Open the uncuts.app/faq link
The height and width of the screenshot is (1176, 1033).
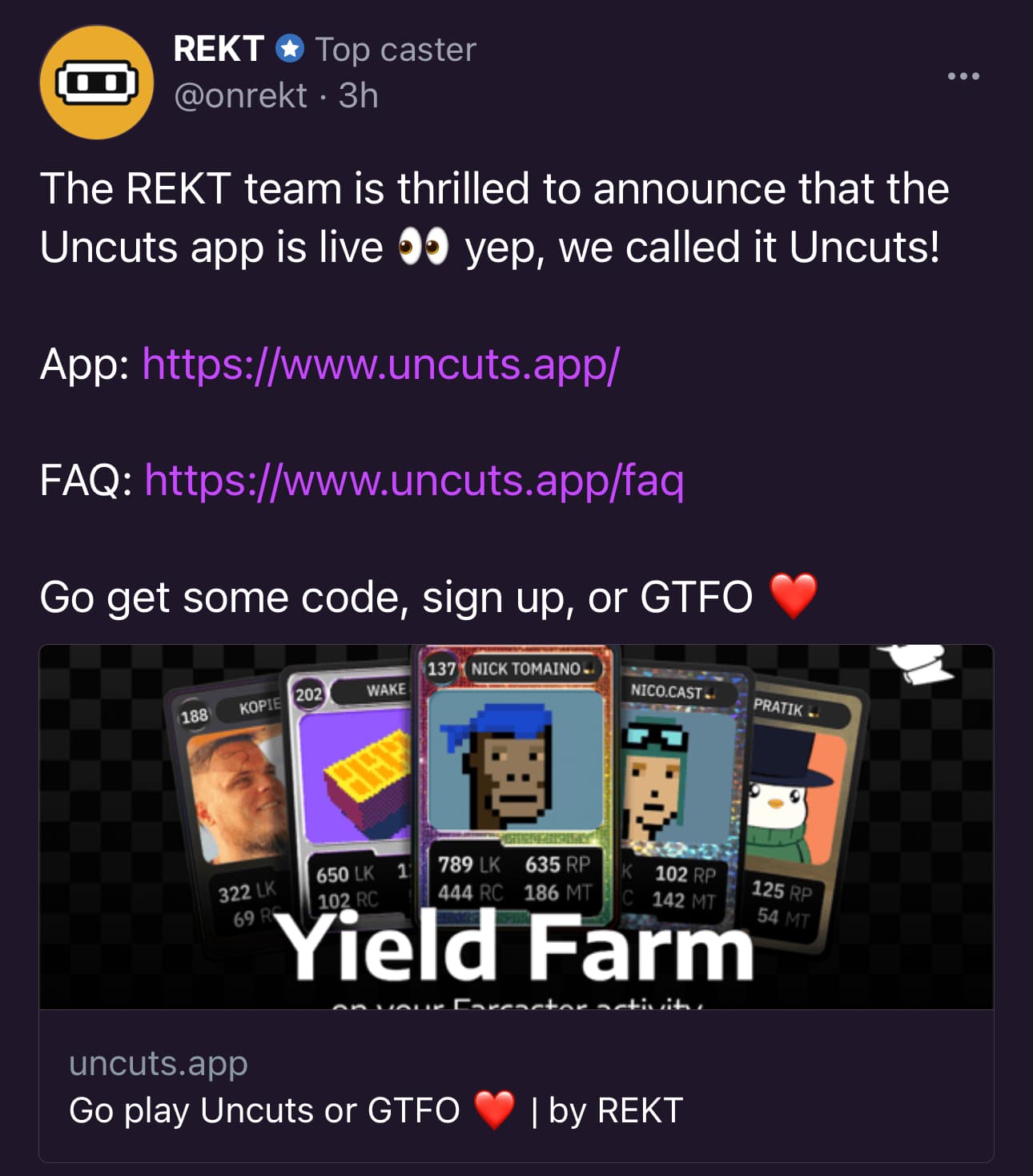click(x=414, y=481)
